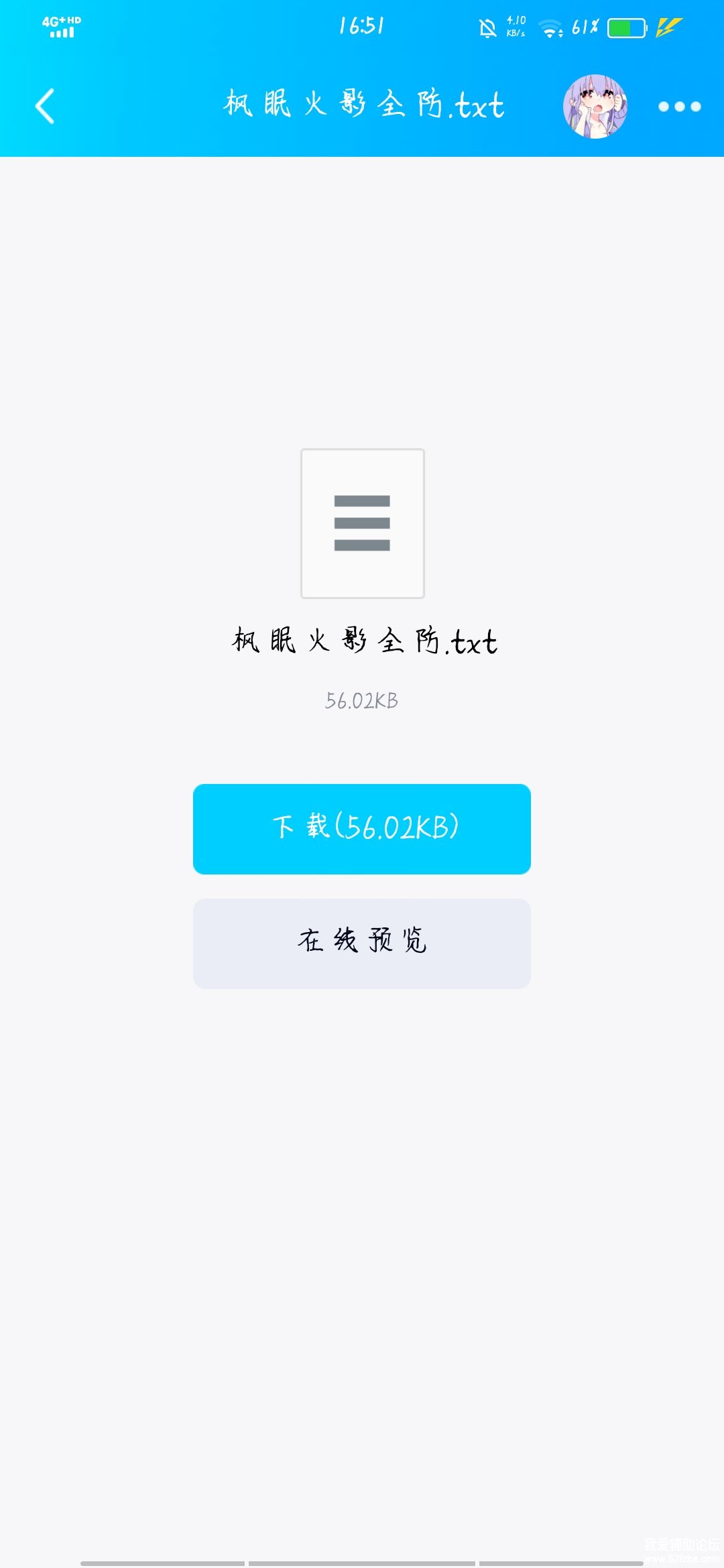Open the uploader's avatar profile
The image size is (724, 1568).
(595, 107)
